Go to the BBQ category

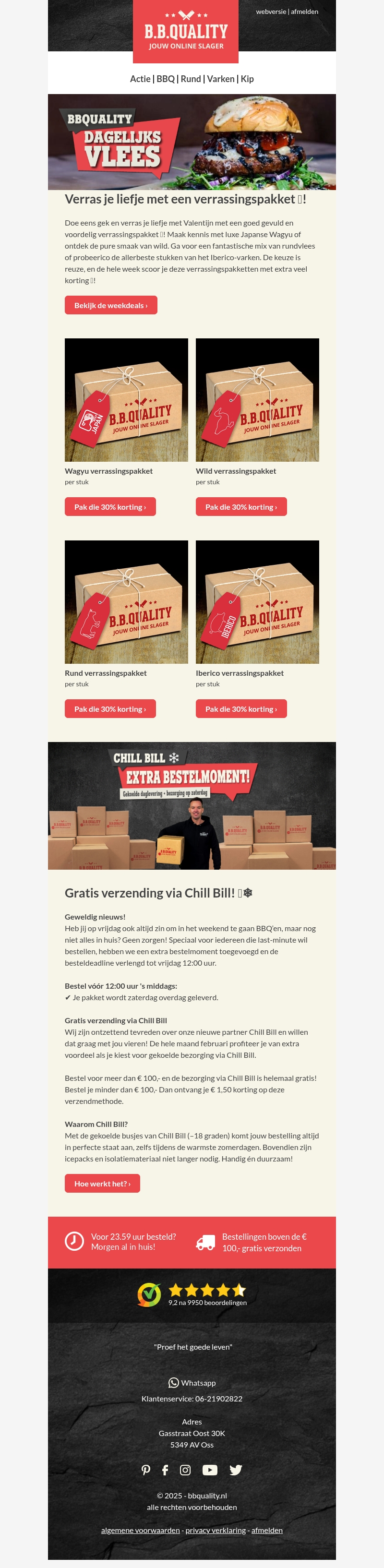pos(166,79)
